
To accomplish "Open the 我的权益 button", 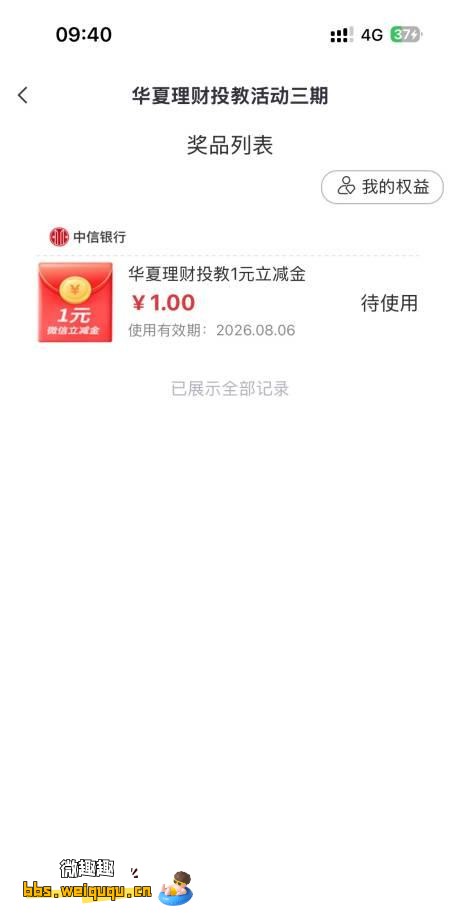I will [382, 187].
